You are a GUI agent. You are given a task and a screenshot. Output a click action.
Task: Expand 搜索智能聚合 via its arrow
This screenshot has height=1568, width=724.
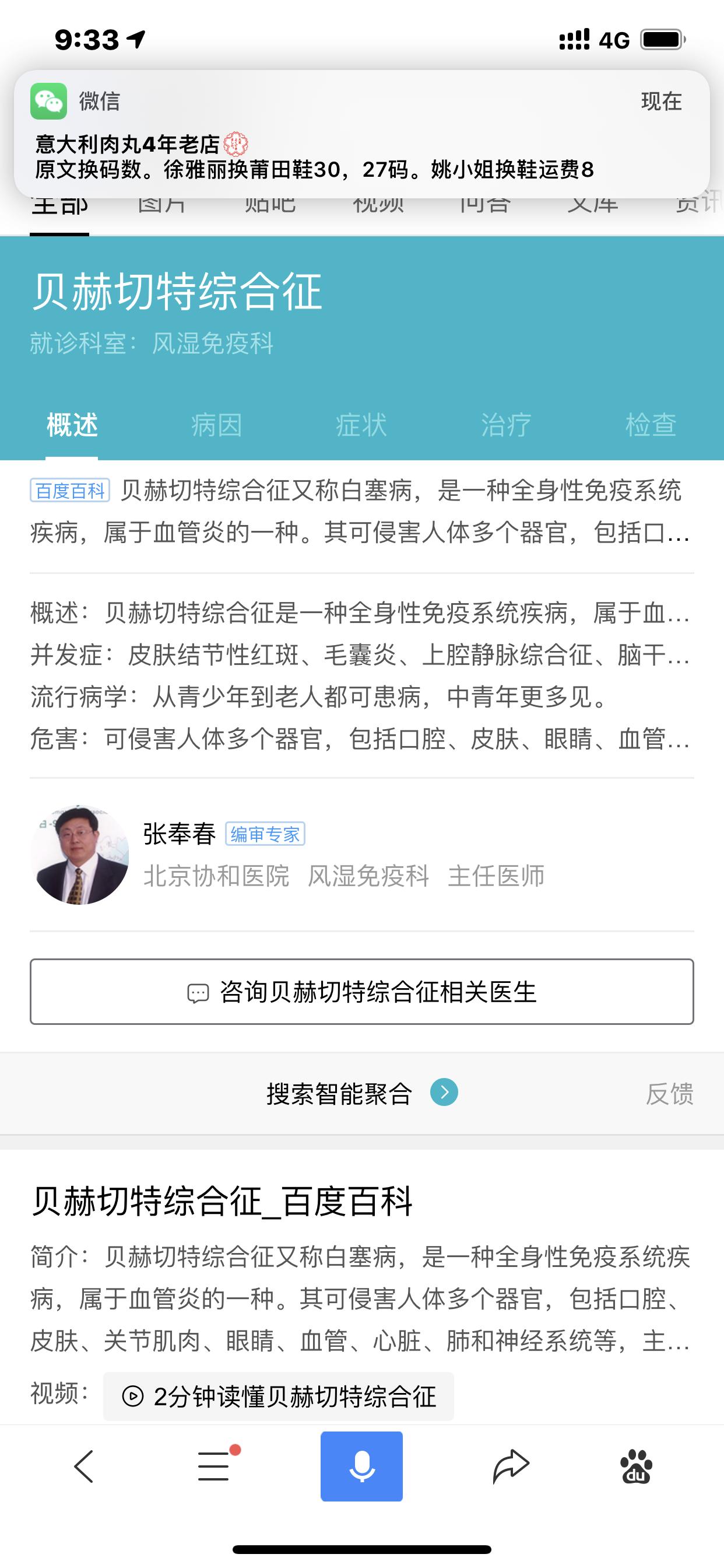tap(446, 1093)
